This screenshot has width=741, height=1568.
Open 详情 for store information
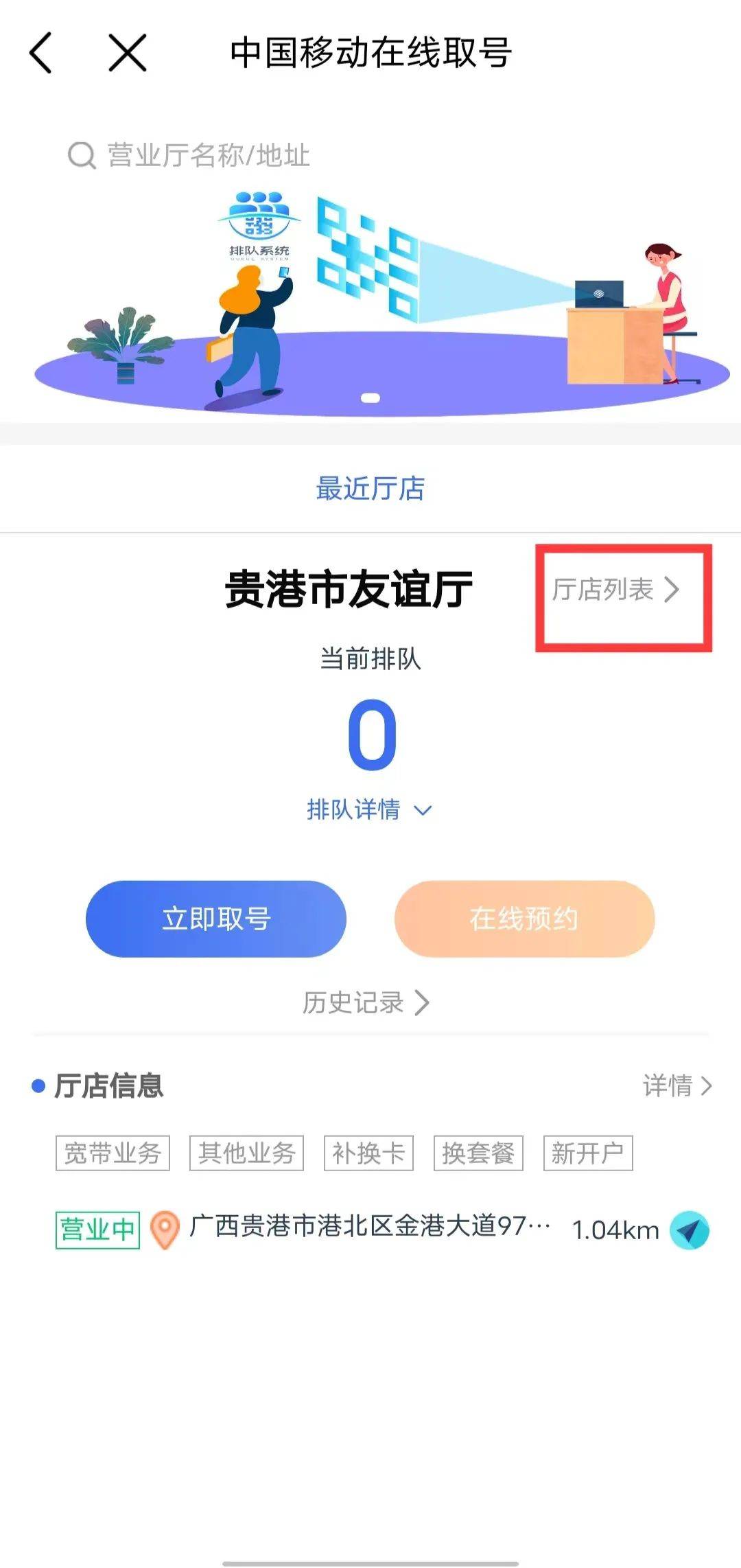pyautogui.click(x=677, y=1085)
